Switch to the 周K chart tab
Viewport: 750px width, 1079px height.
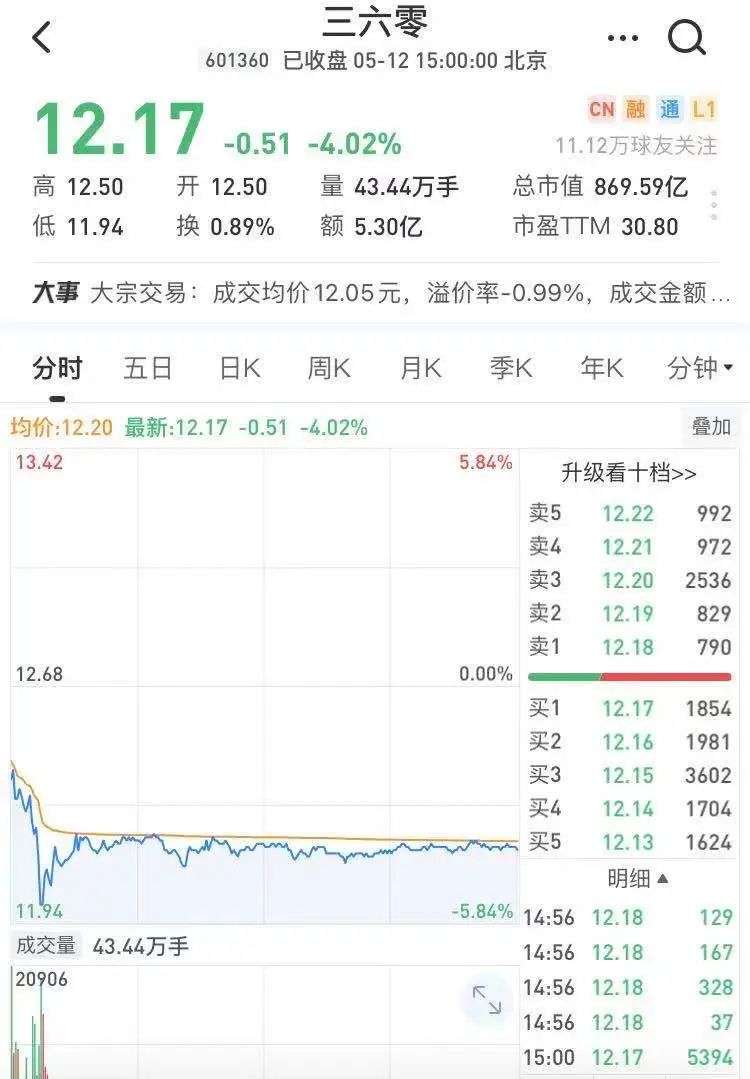coord(329,369)
